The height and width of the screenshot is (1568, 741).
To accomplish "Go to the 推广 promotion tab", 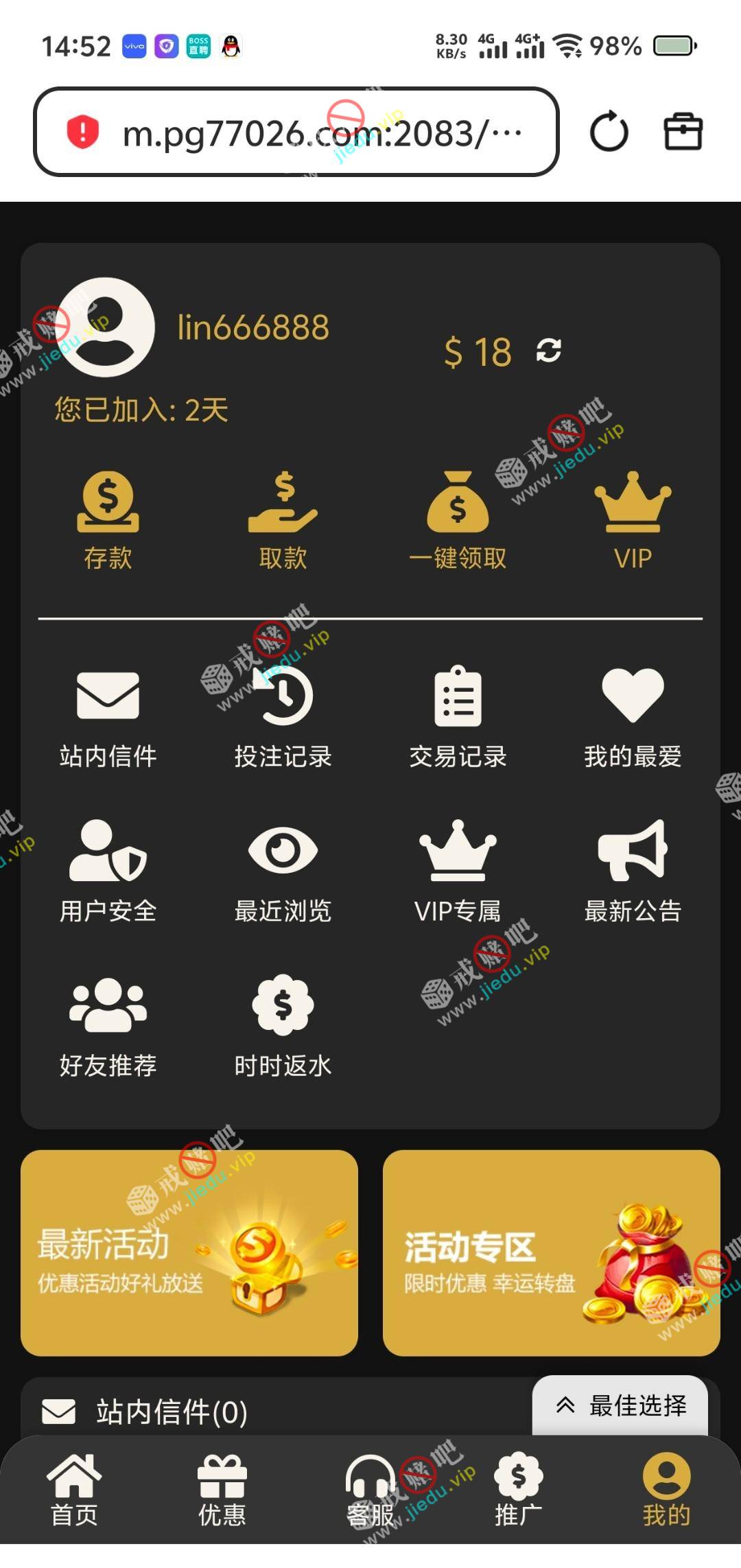I will pyautogui.click(x=519, y=1490).
